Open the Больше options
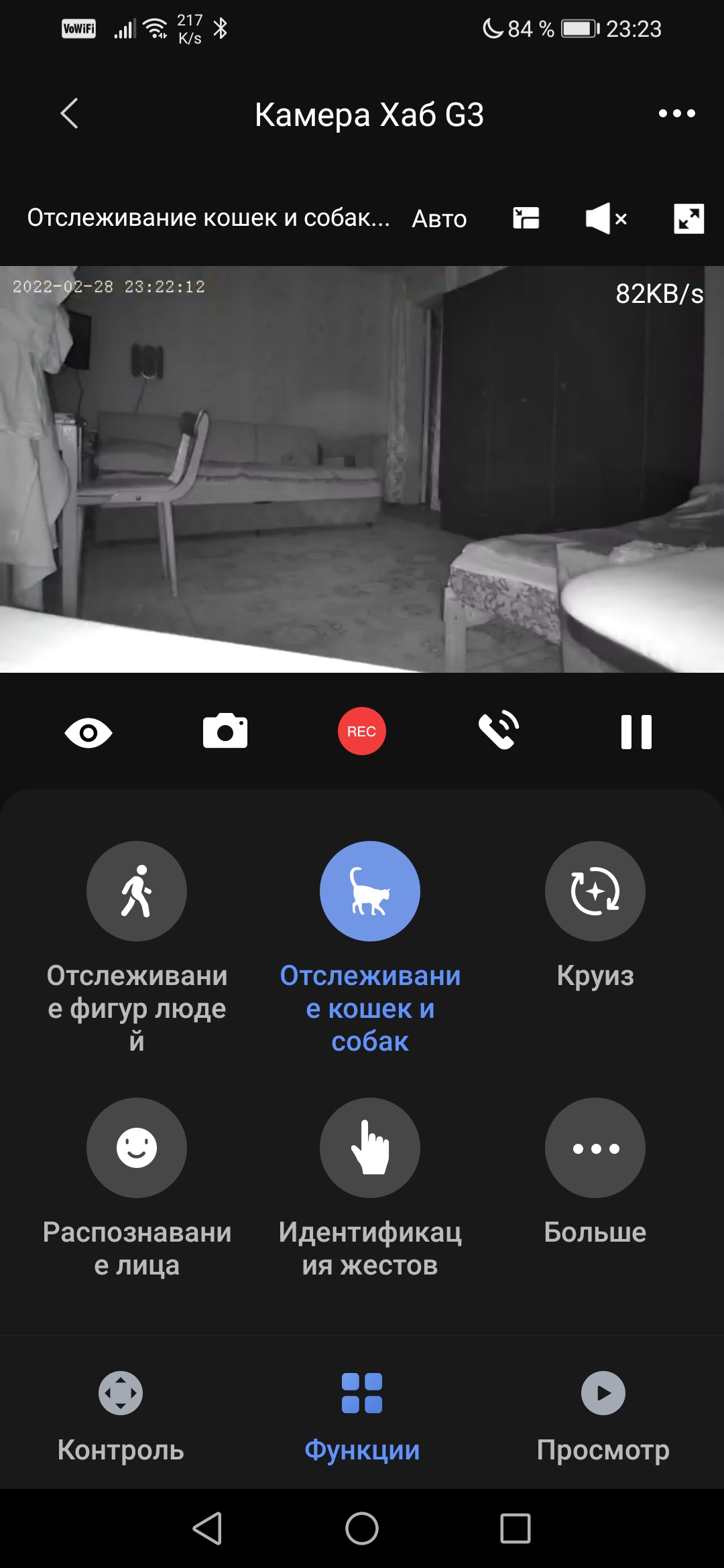 (595, 1148)
